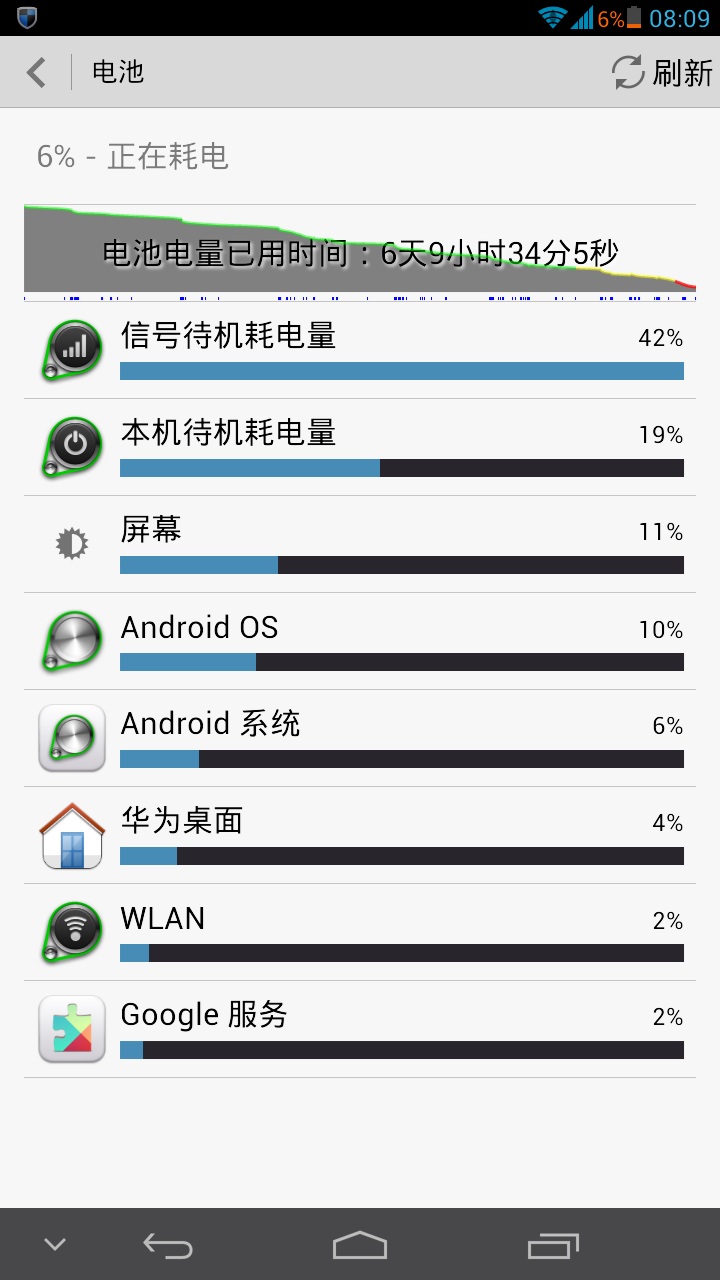Open the Google 服务 usage entry
This screenshot has width=720, height=1280.
click(360, 1030)
